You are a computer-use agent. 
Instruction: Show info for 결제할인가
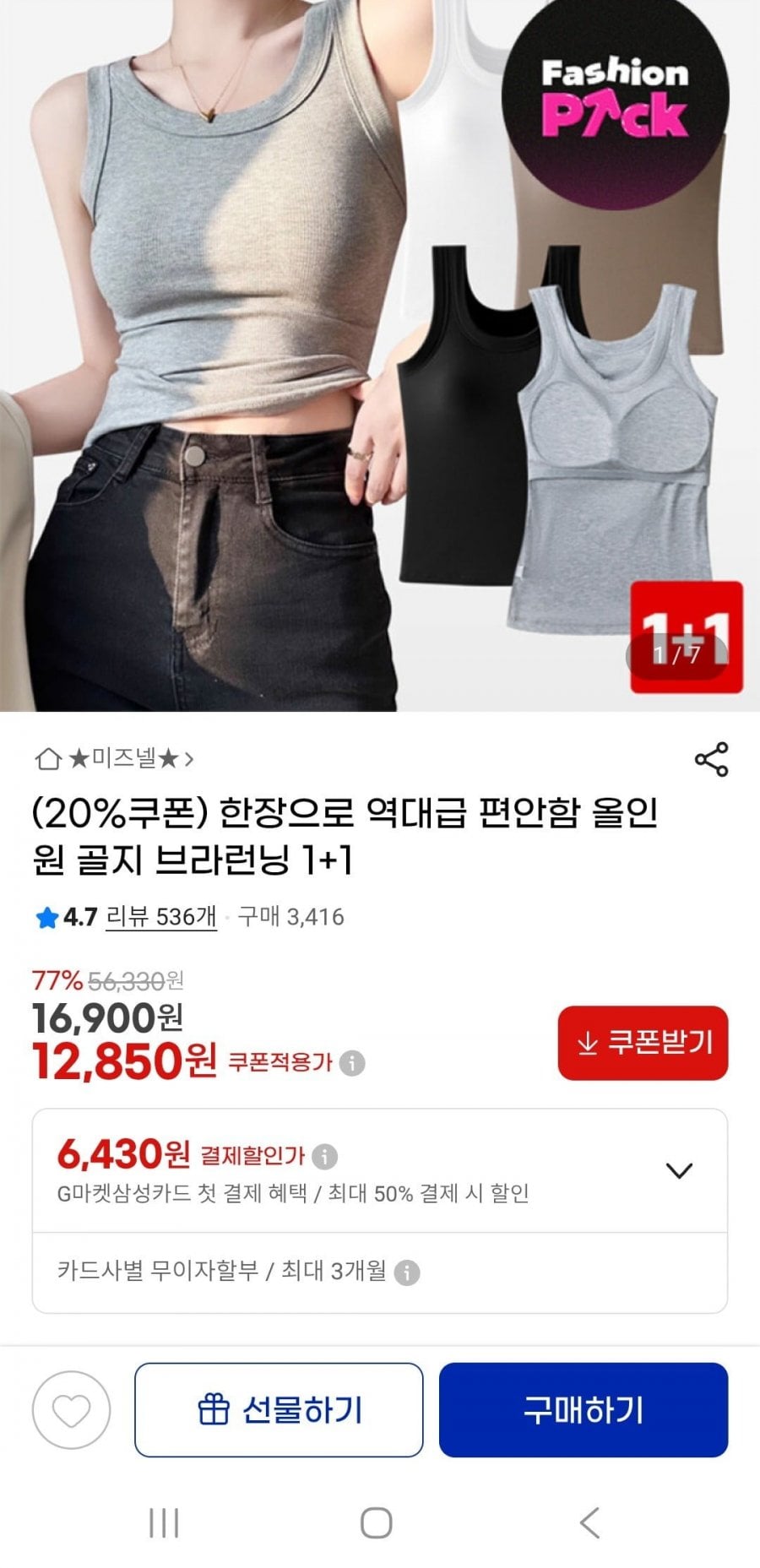tap(324, 1156)
